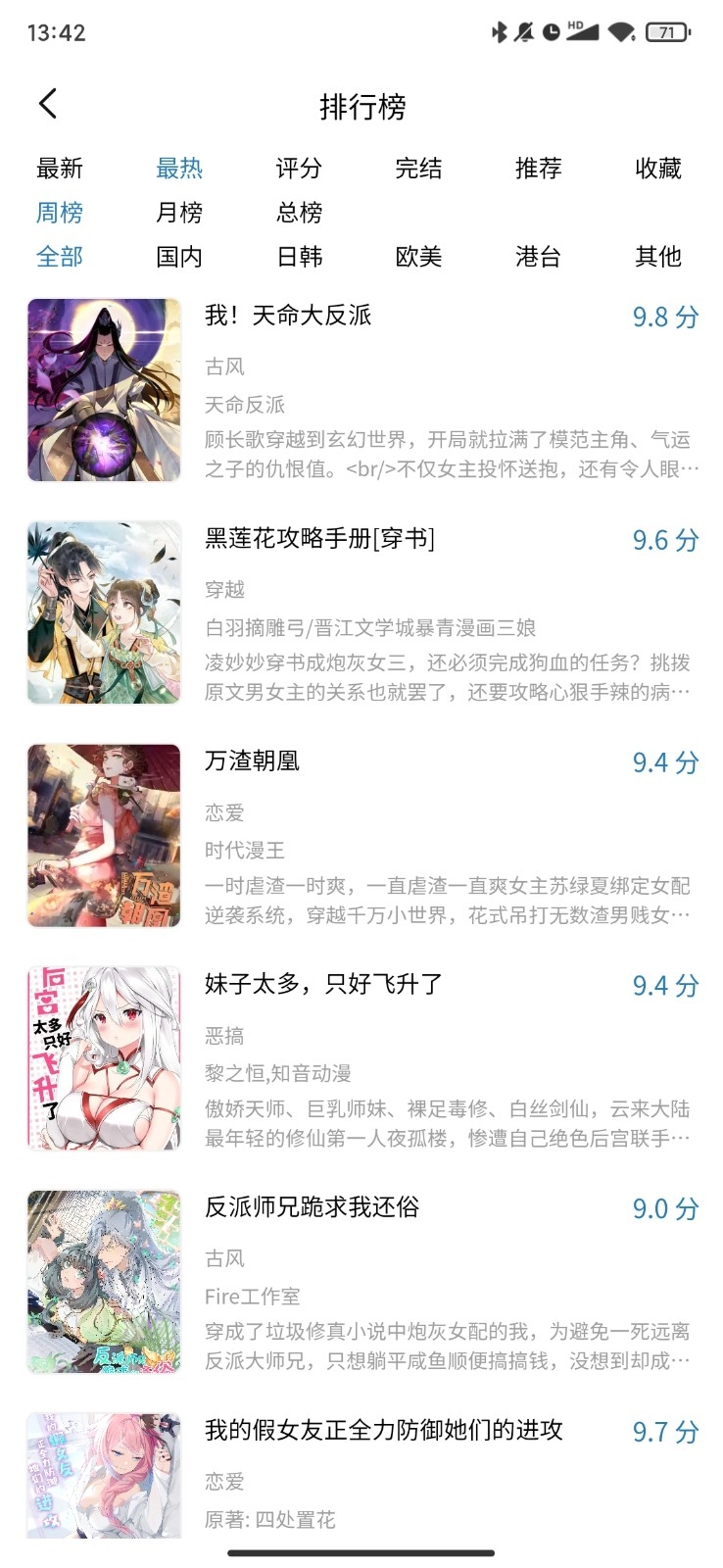
Task: Switch ranking from 周榜 to 月榜
Action: (179, 213)
